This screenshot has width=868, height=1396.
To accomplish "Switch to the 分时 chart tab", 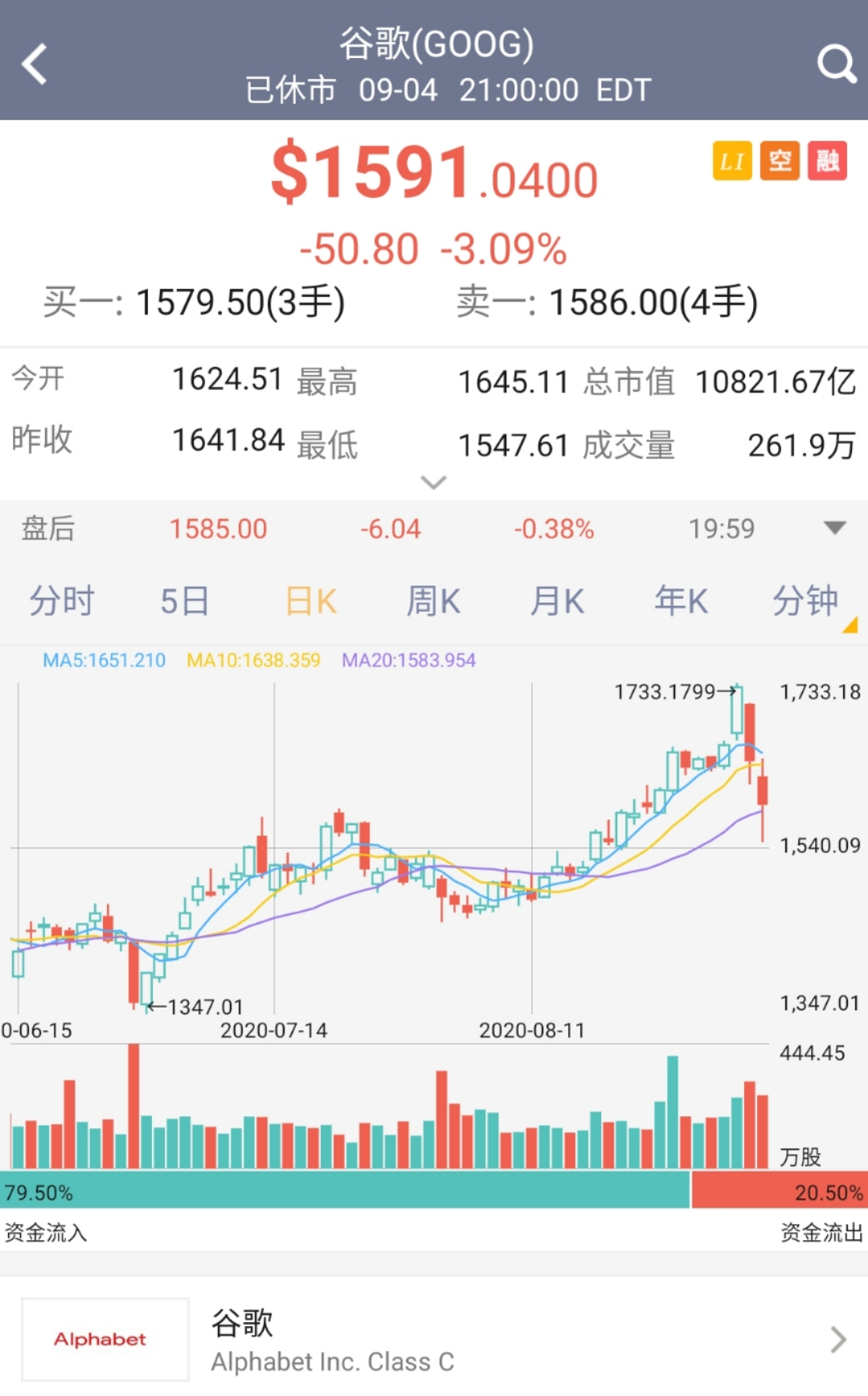I will pyautogui.click(x=62, y=601).
